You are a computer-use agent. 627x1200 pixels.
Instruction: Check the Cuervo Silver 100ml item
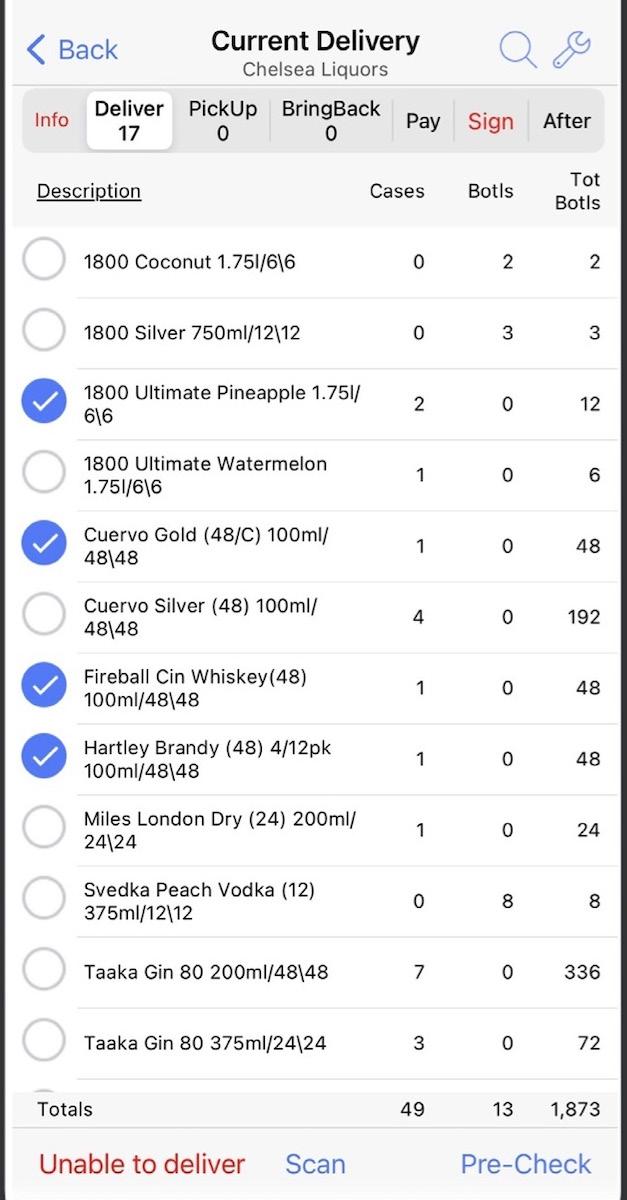44,617
